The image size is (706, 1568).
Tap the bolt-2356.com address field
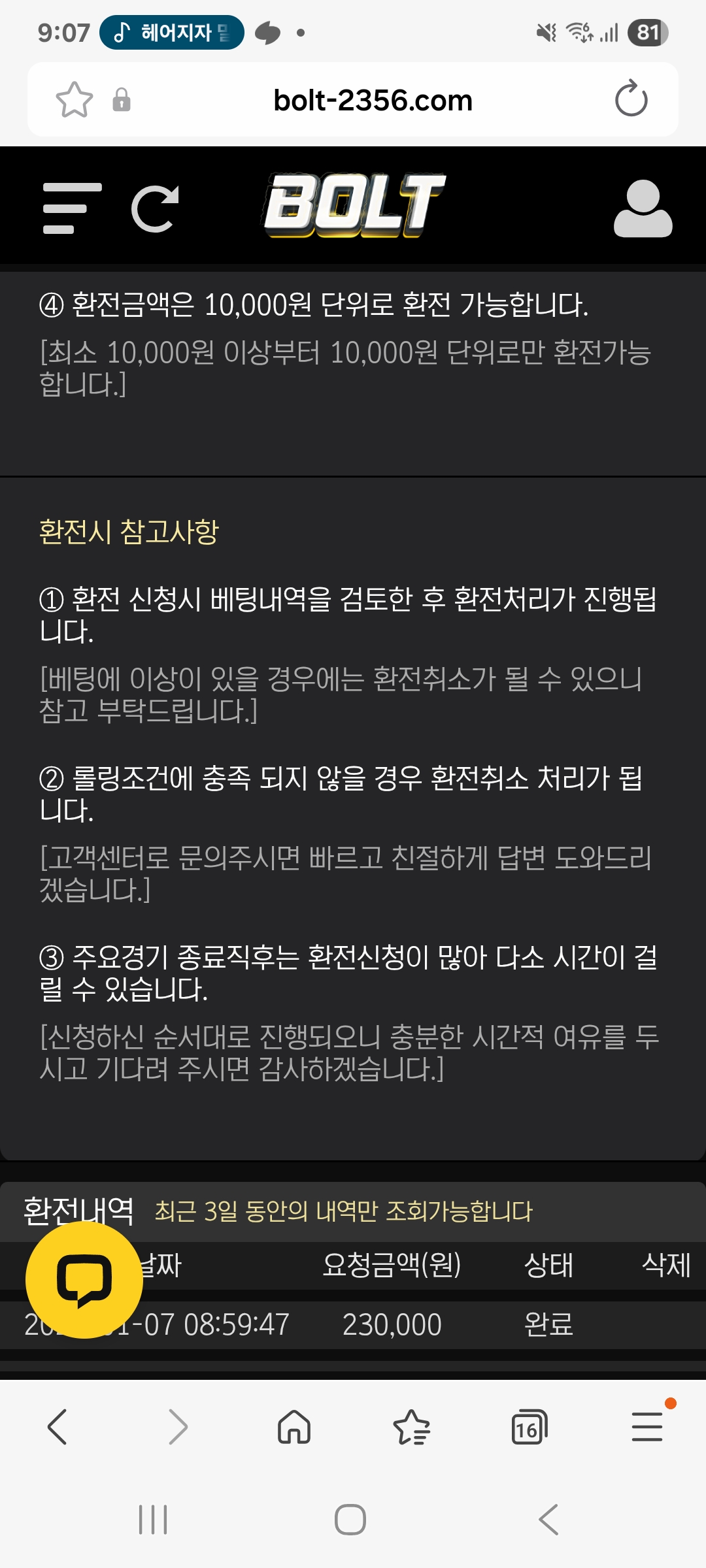[373, 101]
